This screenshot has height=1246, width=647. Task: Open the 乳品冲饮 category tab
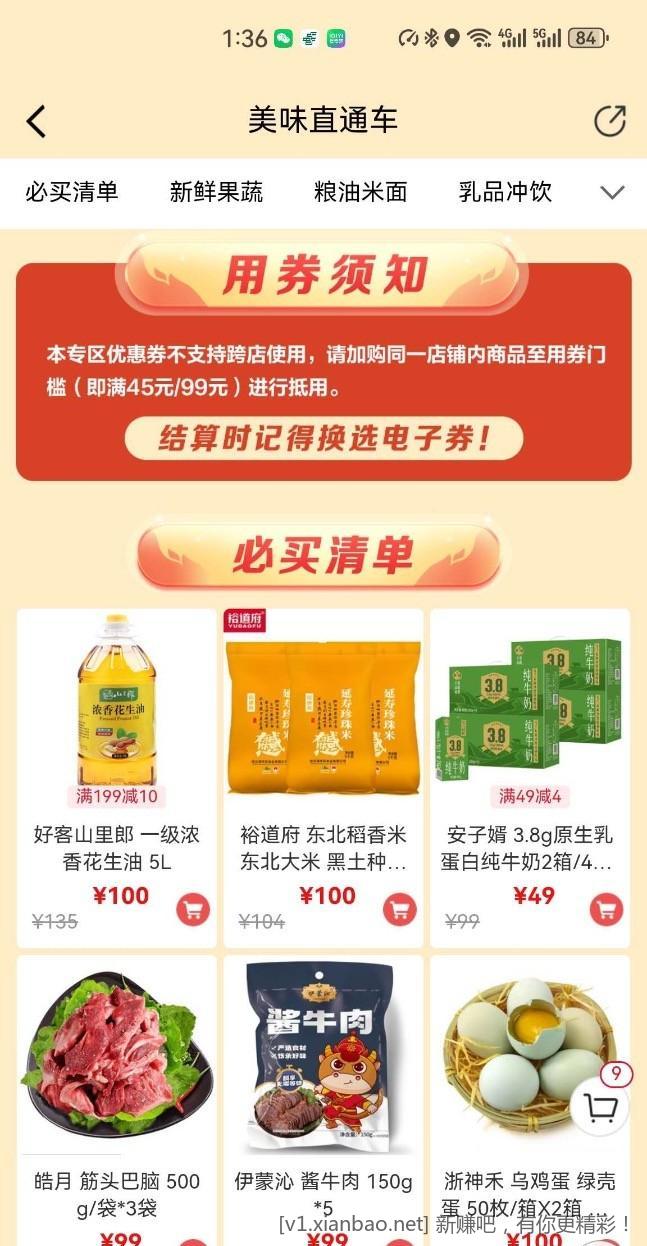tap(504, 192)
